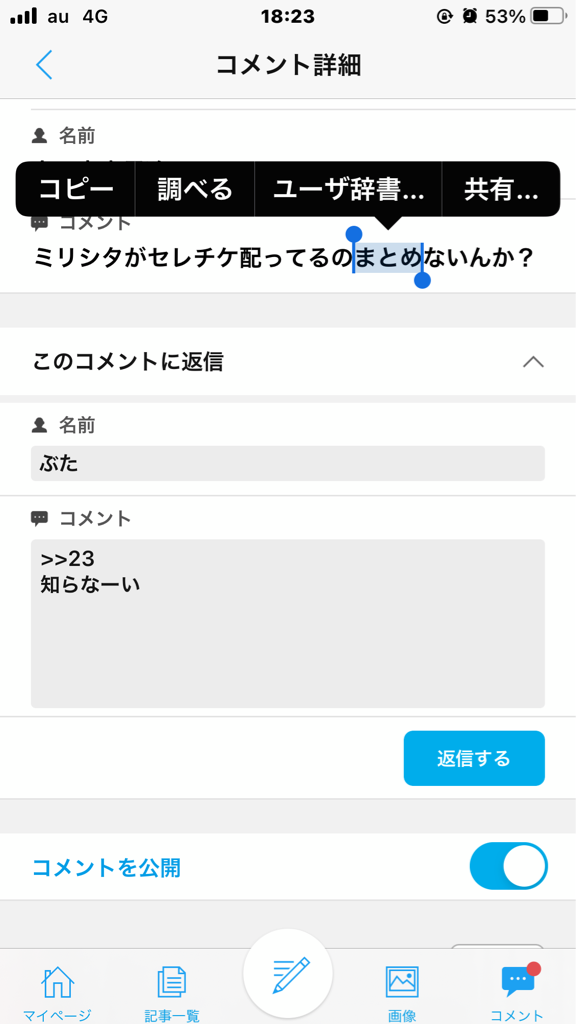The image size is (576, 1024).
Task: Write a new post with pencil button
Action: tap(288, 974)
